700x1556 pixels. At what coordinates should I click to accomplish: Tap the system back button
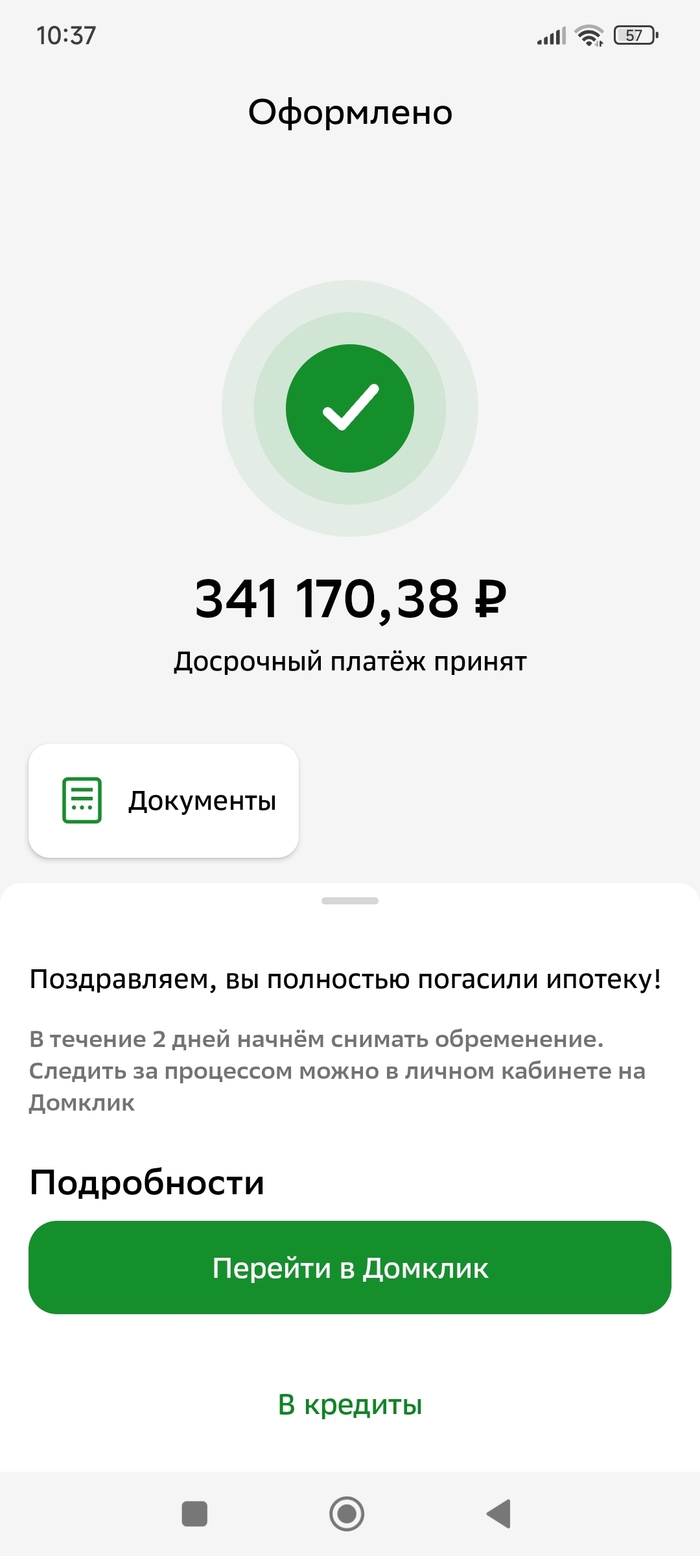pos(499,1514)
